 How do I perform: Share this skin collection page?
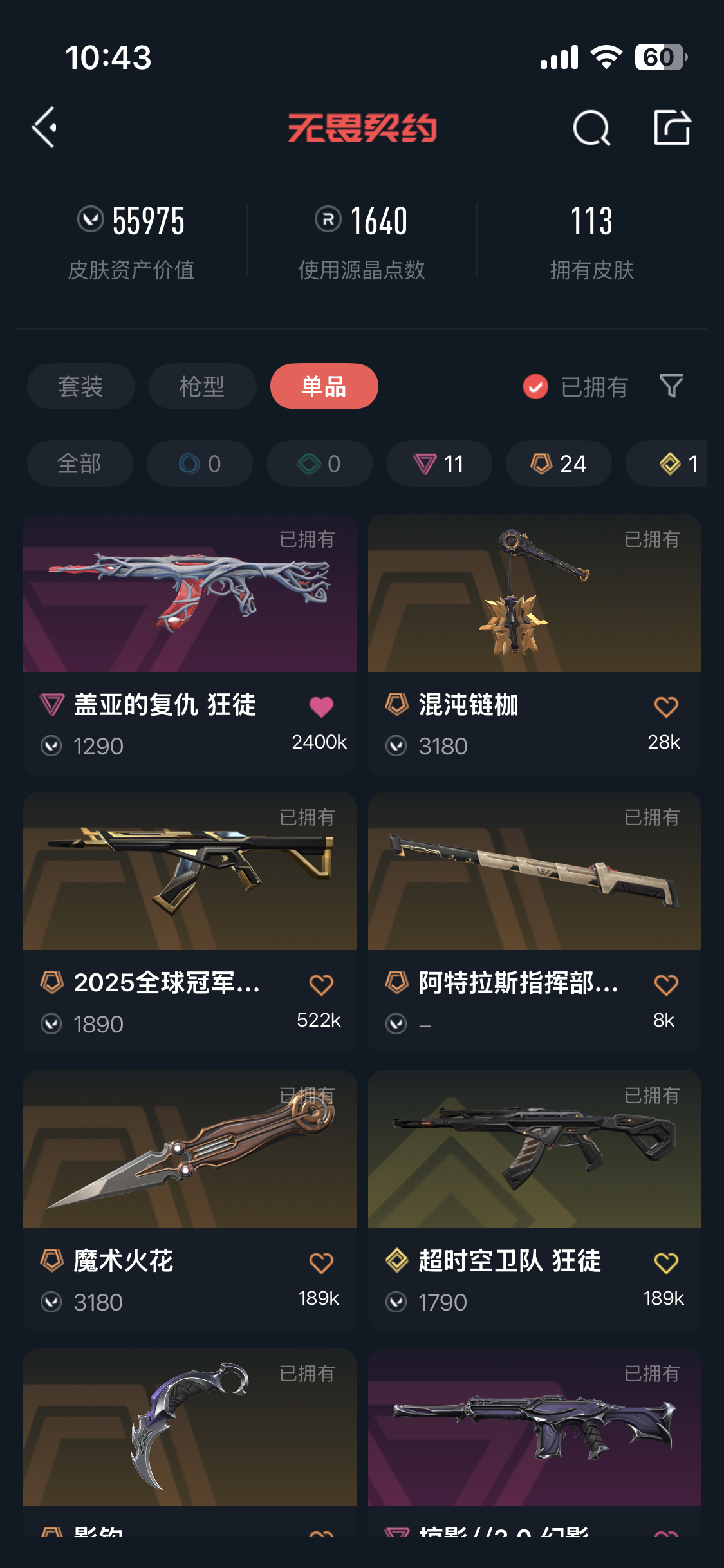tap(672, 127)
